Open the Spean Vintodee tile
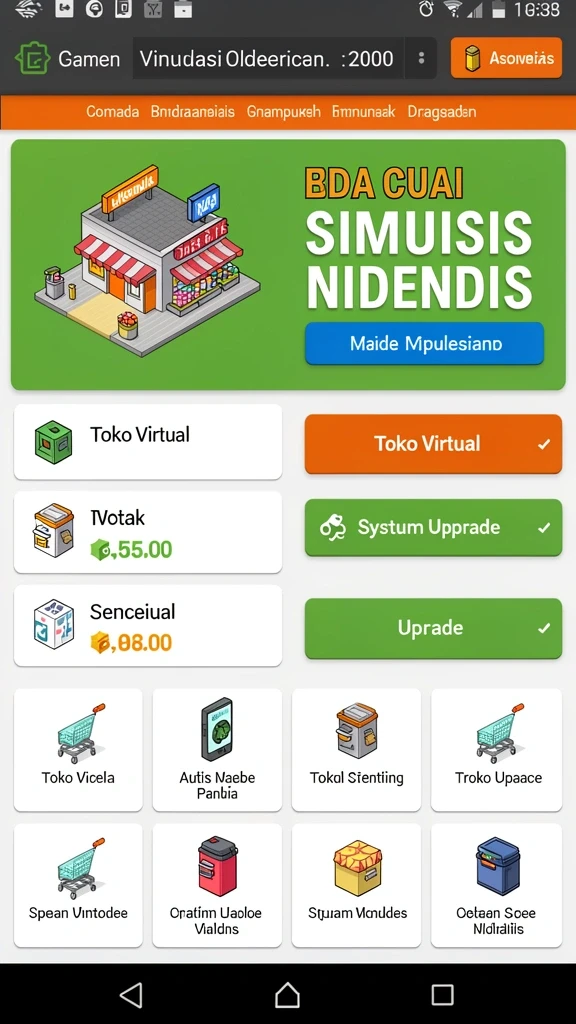The image size is (576, 1024). (x=78, y=885)
